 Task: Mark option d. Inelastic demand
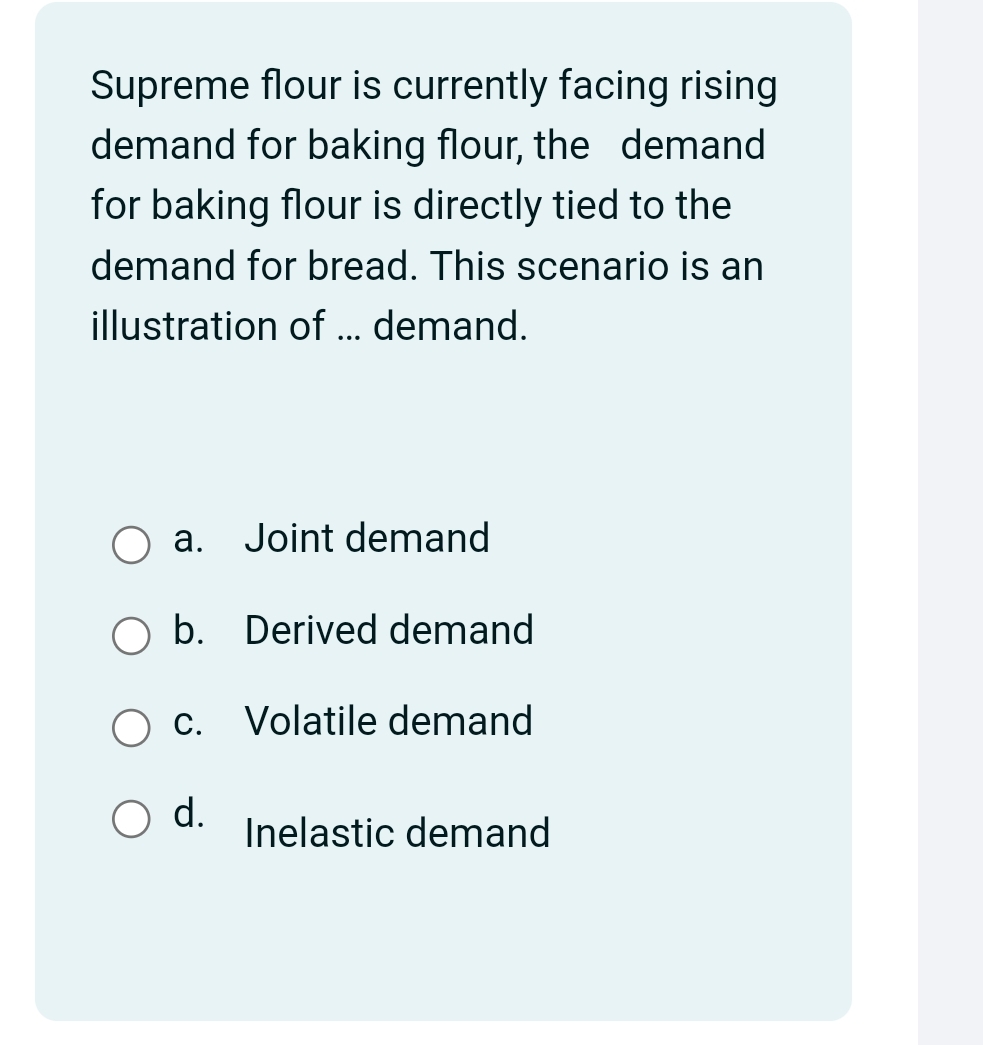click(131, 820)
